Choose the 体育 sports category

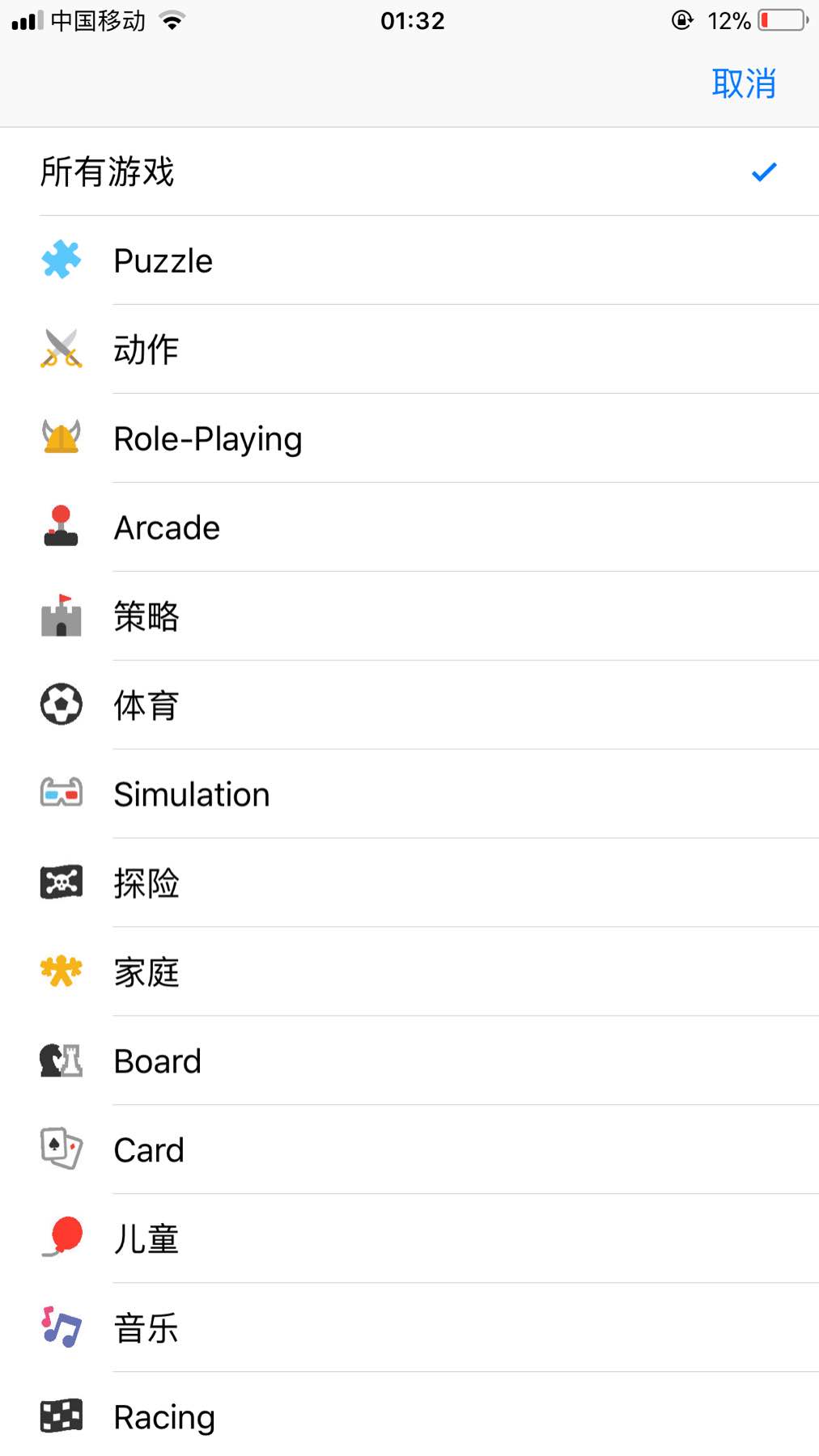409,705
